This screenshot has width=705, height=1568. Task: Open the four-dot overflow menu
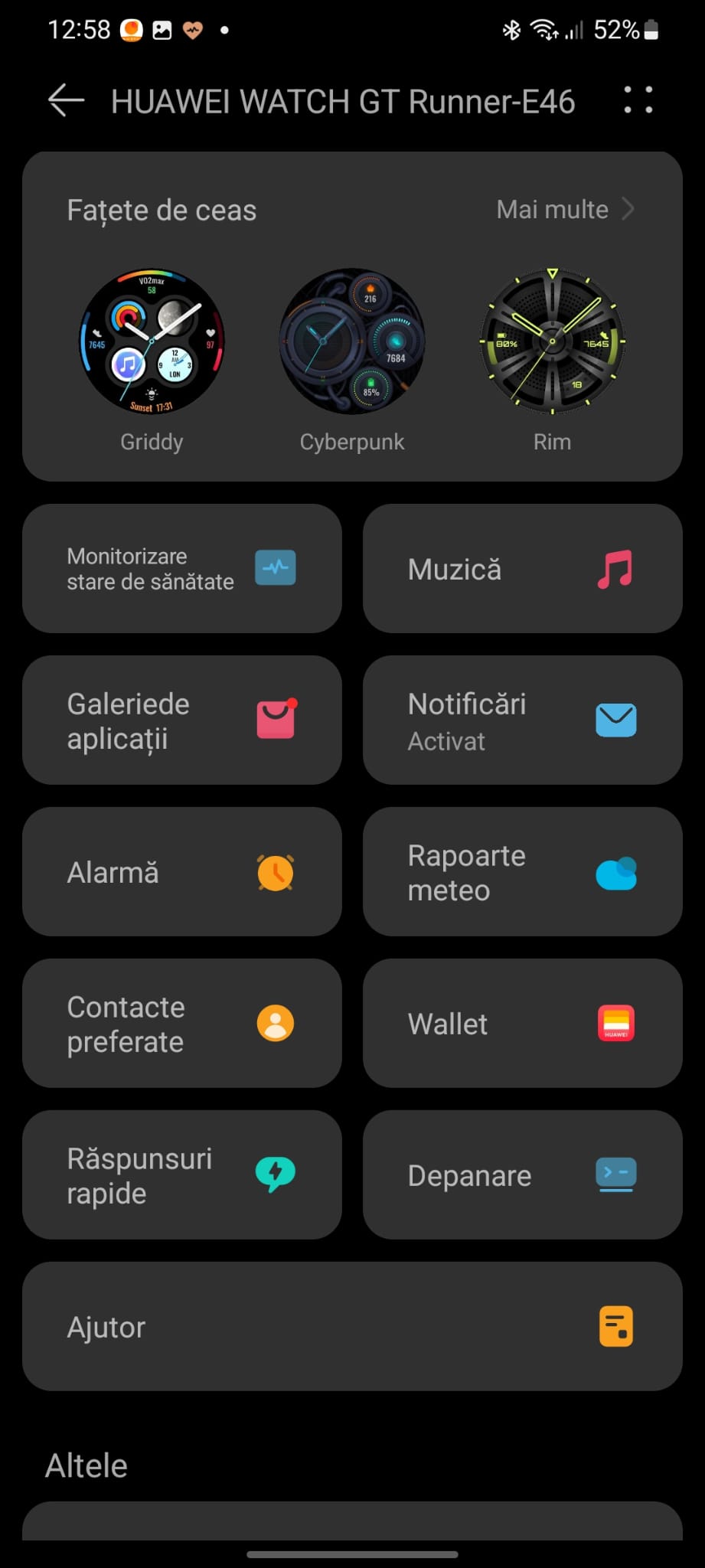pos(638,100)
